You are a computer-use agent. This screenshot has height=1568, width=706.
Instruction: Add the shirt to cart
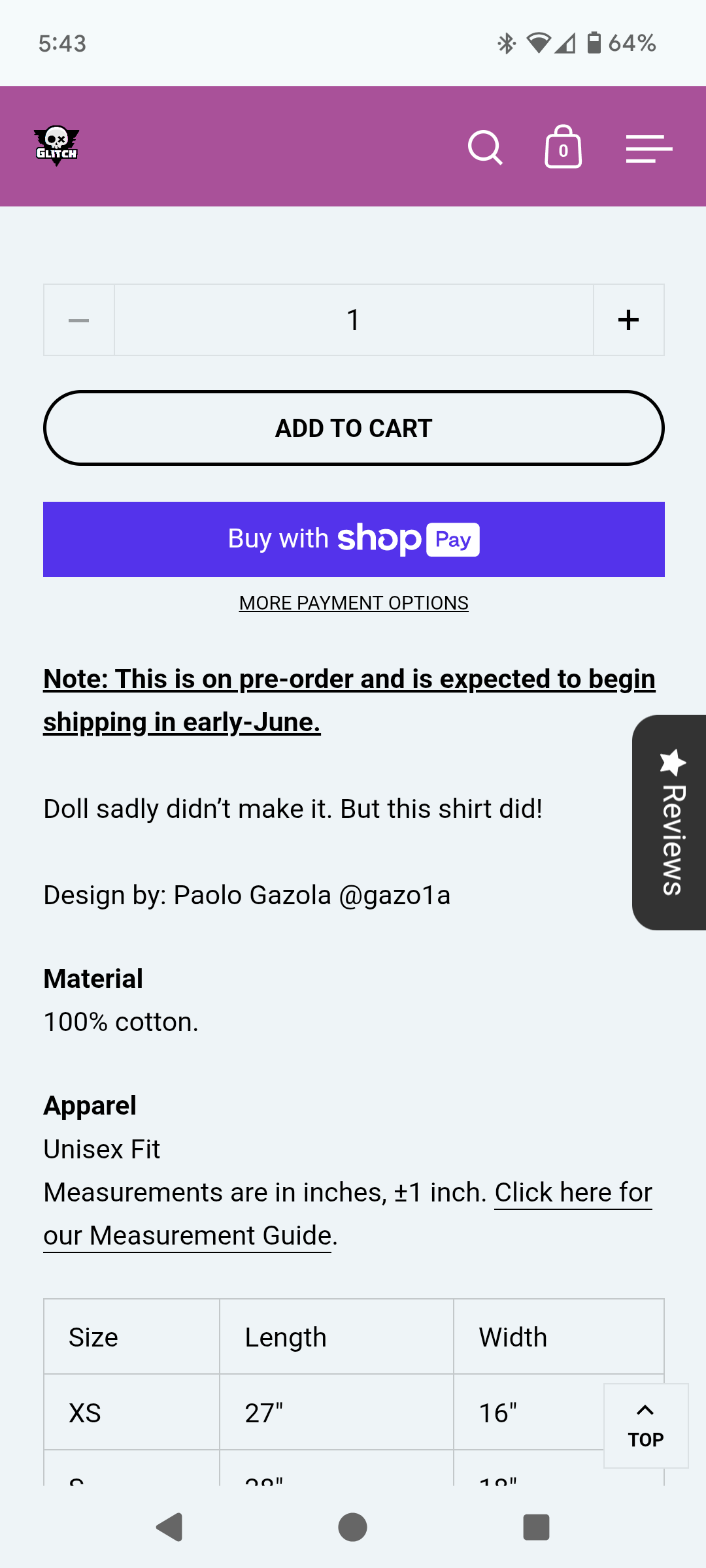coord(354,428)
